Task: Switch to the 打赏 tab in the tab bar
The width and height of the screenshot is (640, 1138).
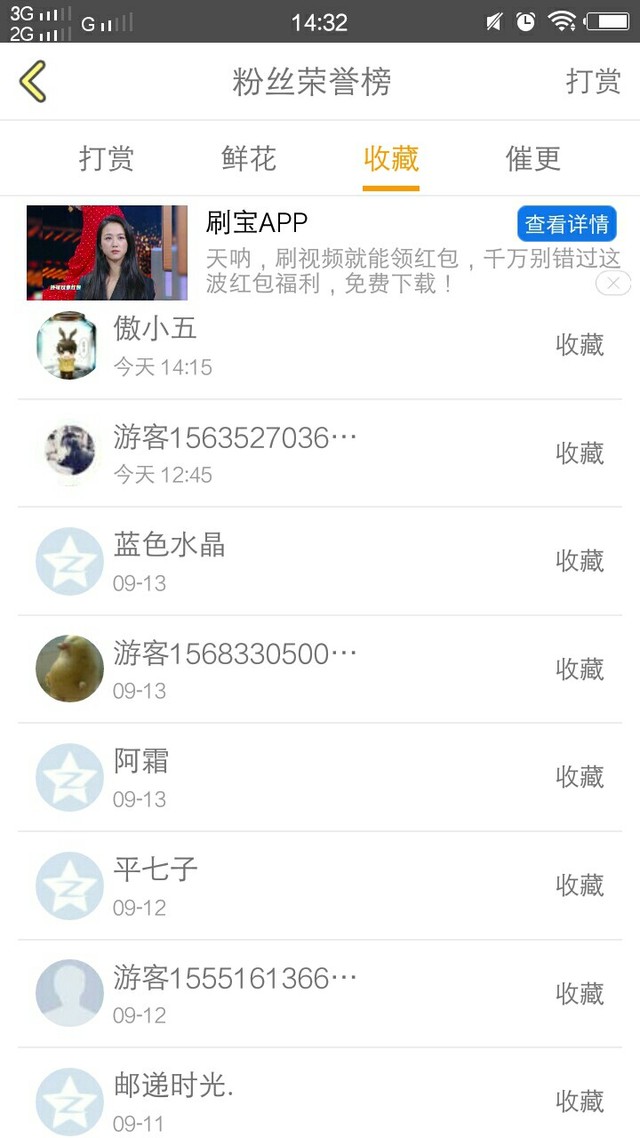Action: point(107,158)
